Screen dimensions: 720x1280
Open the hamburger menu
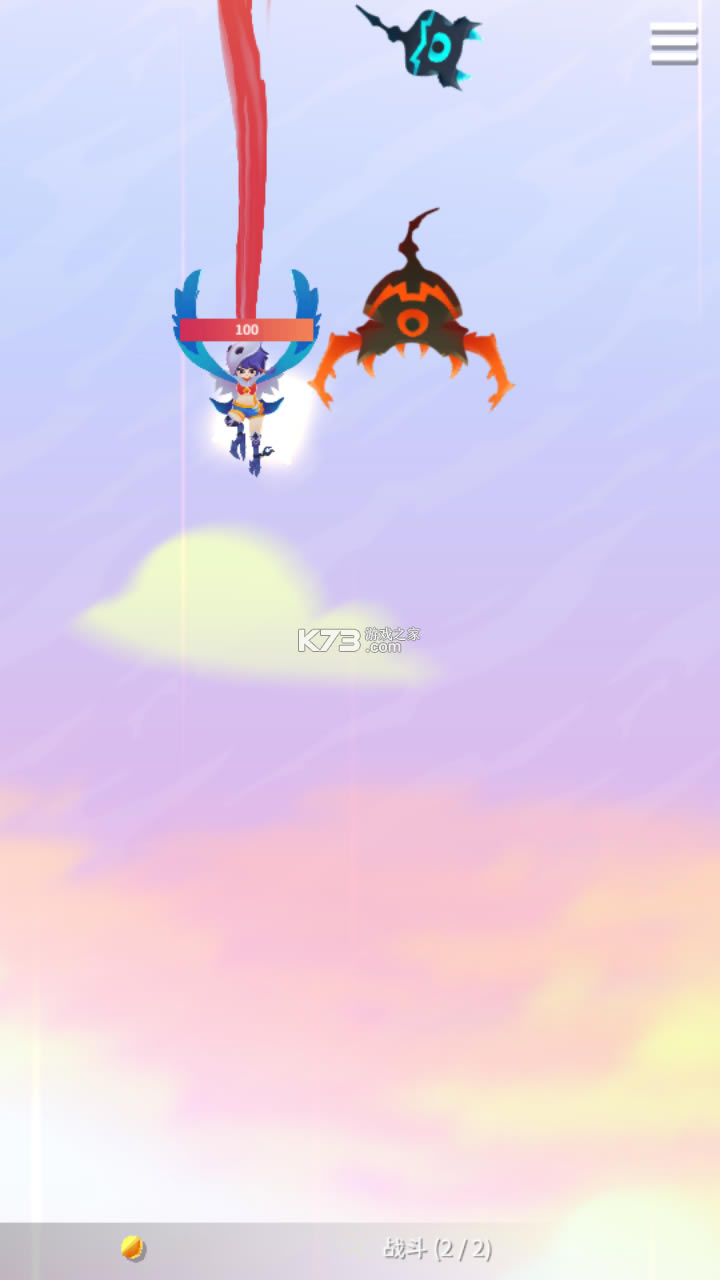coord(673,44)
